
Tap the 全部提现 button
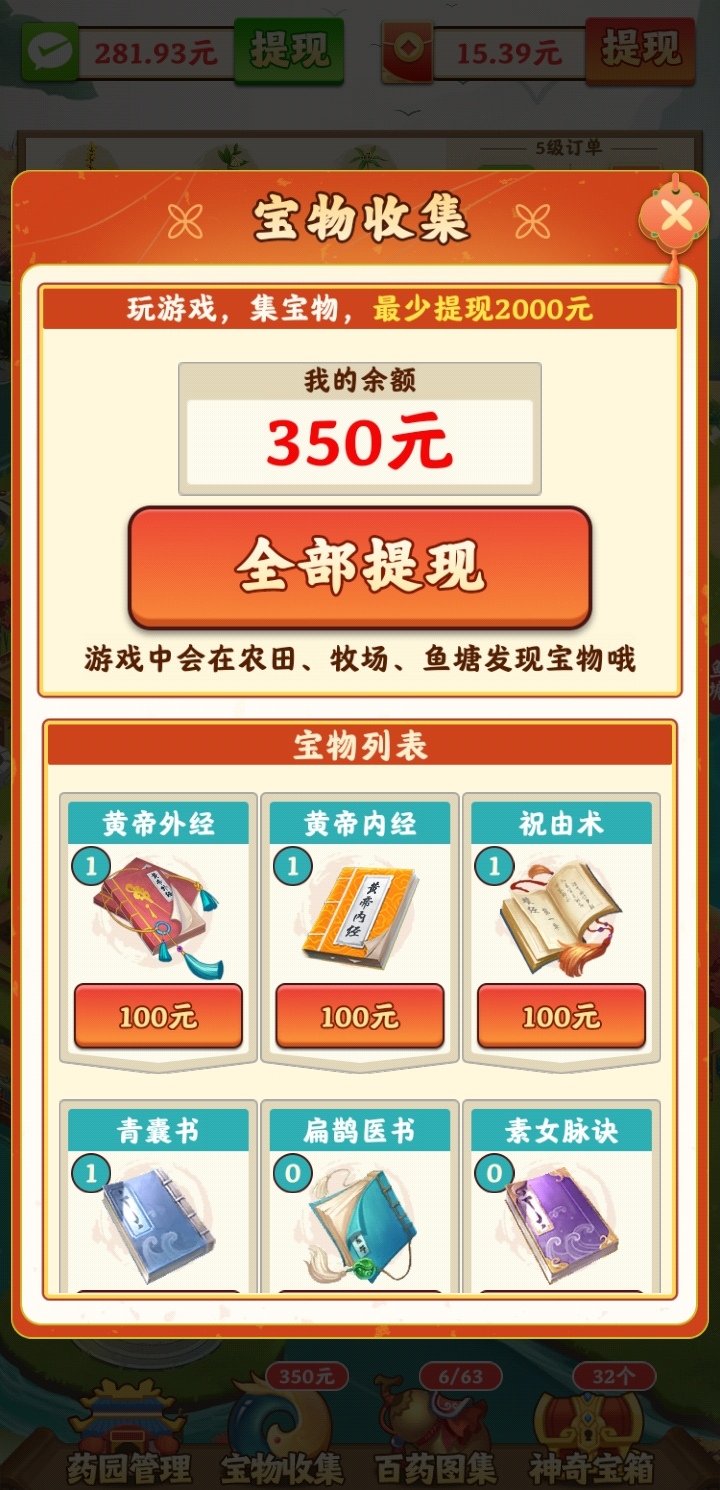tap(360, 567)
